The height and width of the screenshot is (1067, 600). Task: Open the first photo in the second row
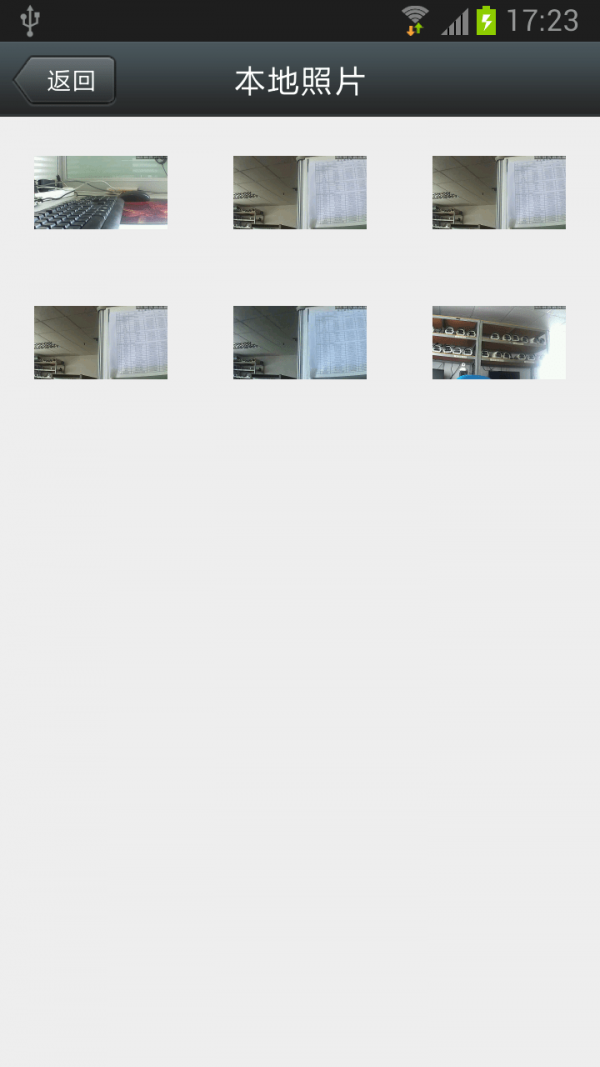(x=100, y=342)
